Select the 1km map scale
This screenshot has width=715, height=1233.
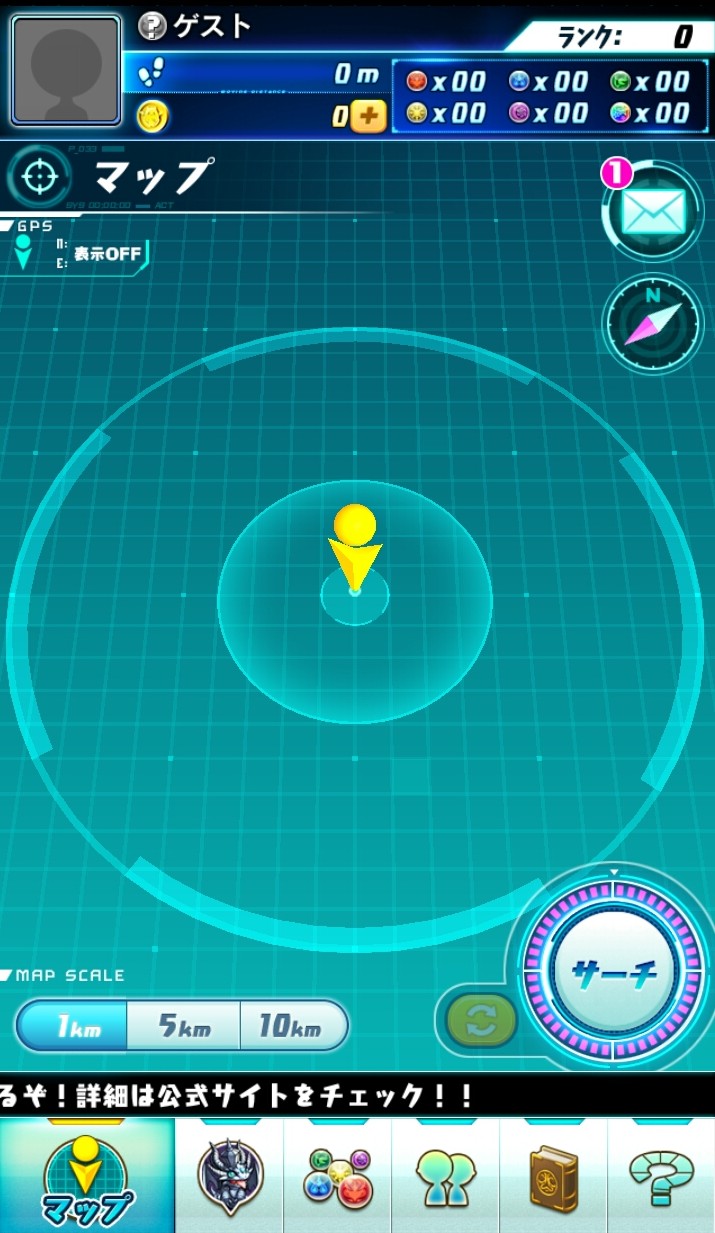72,1027
